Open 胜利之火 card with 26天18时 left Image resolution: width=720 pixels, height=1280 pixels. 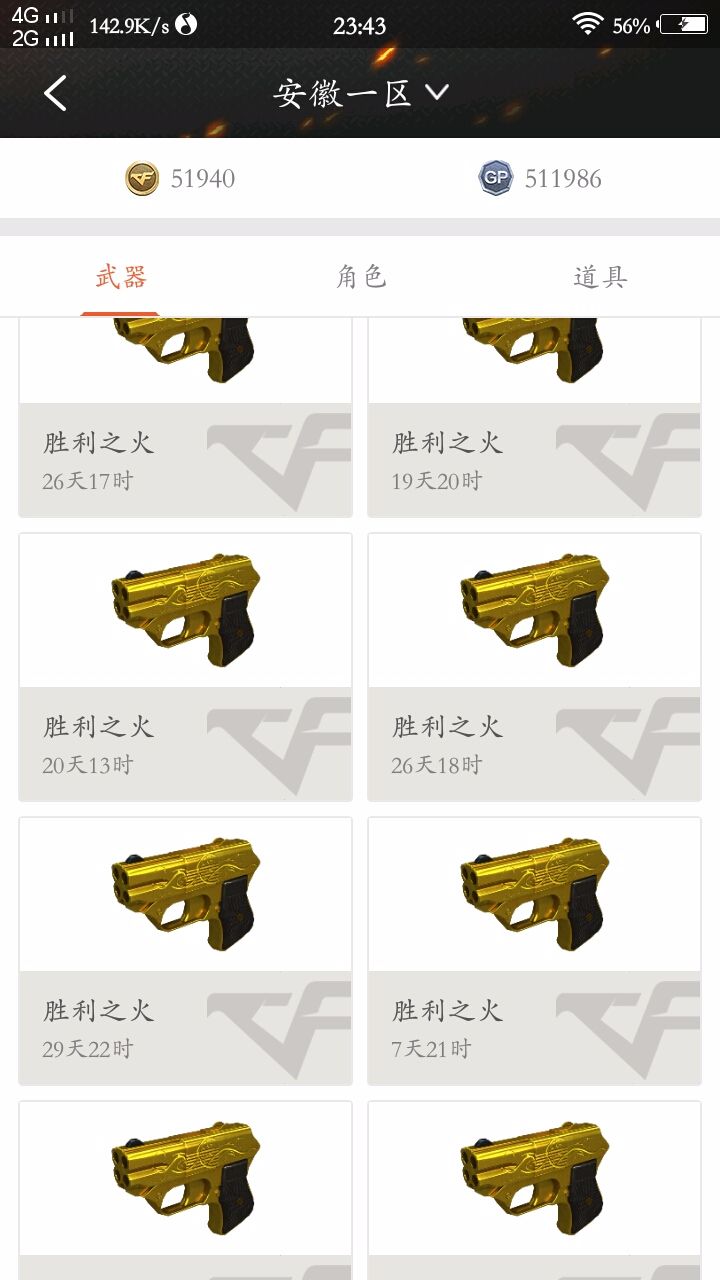[534, 667]
